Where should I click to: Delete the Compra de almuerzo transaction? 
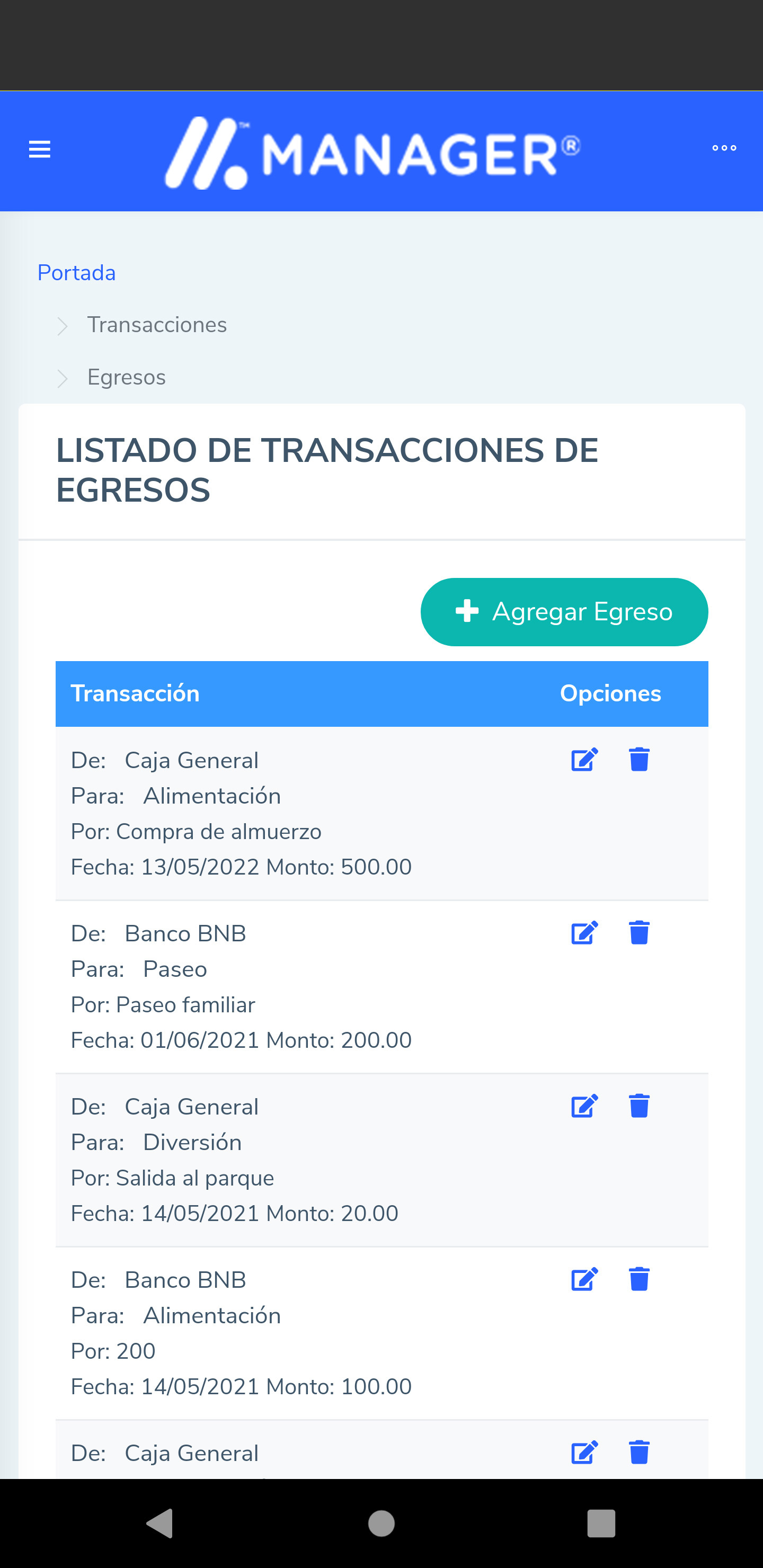click(639, 760)
